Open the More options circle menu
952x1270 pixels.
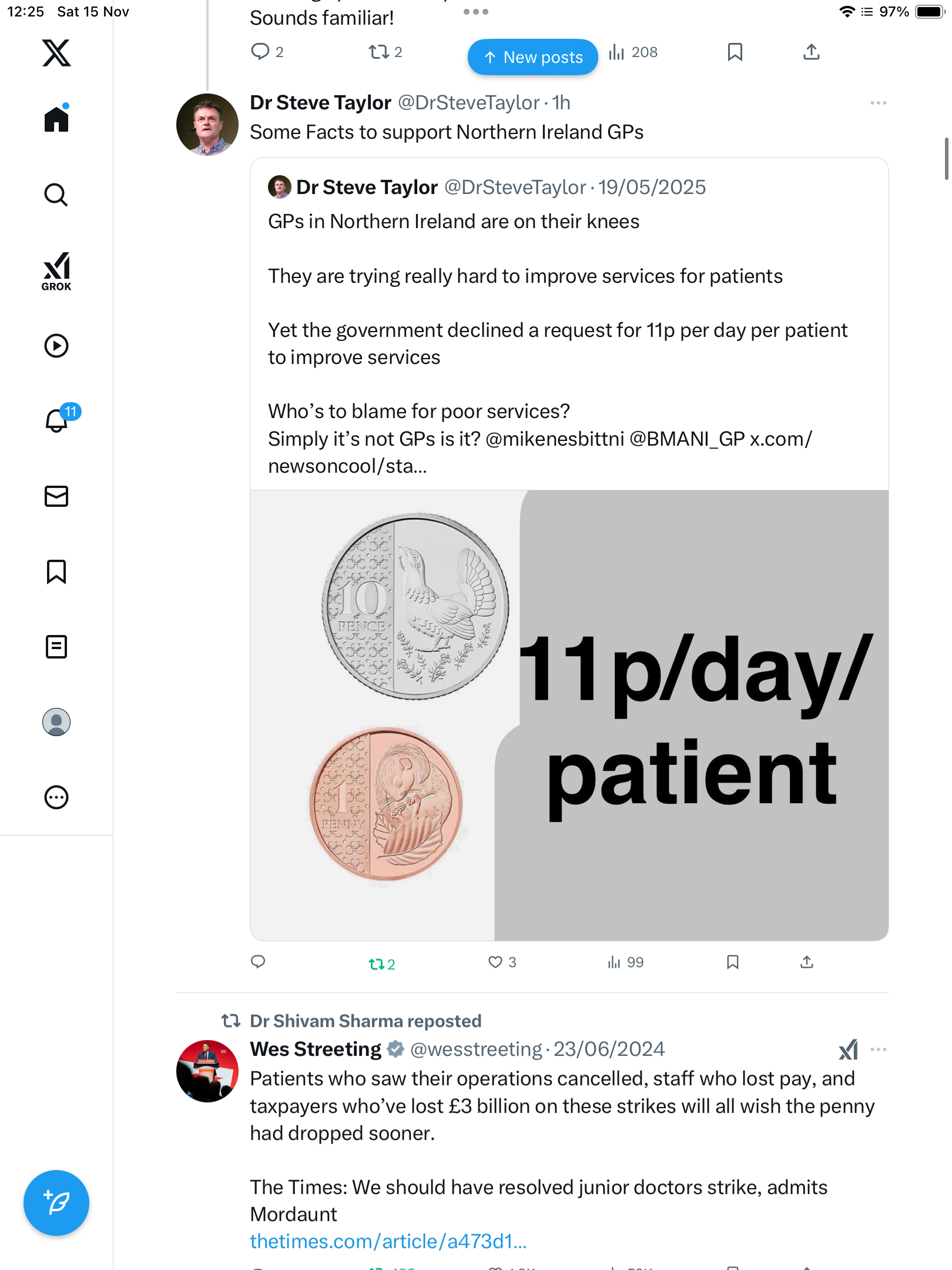coord(56,797)
